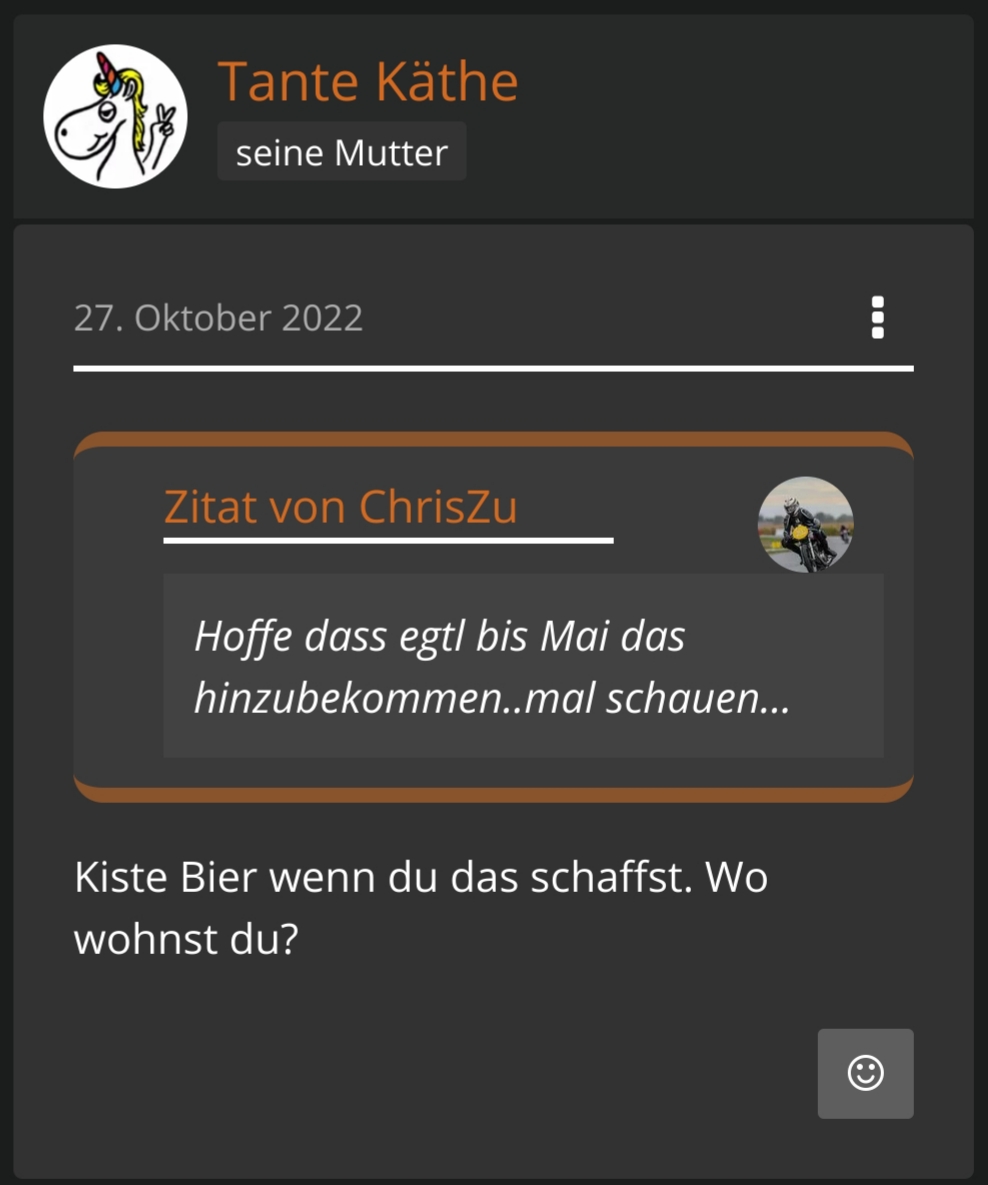Open ChrisZu's motorcycle avatar in the quote
This screenshot has height=1185, width=988.
(805, 524)
